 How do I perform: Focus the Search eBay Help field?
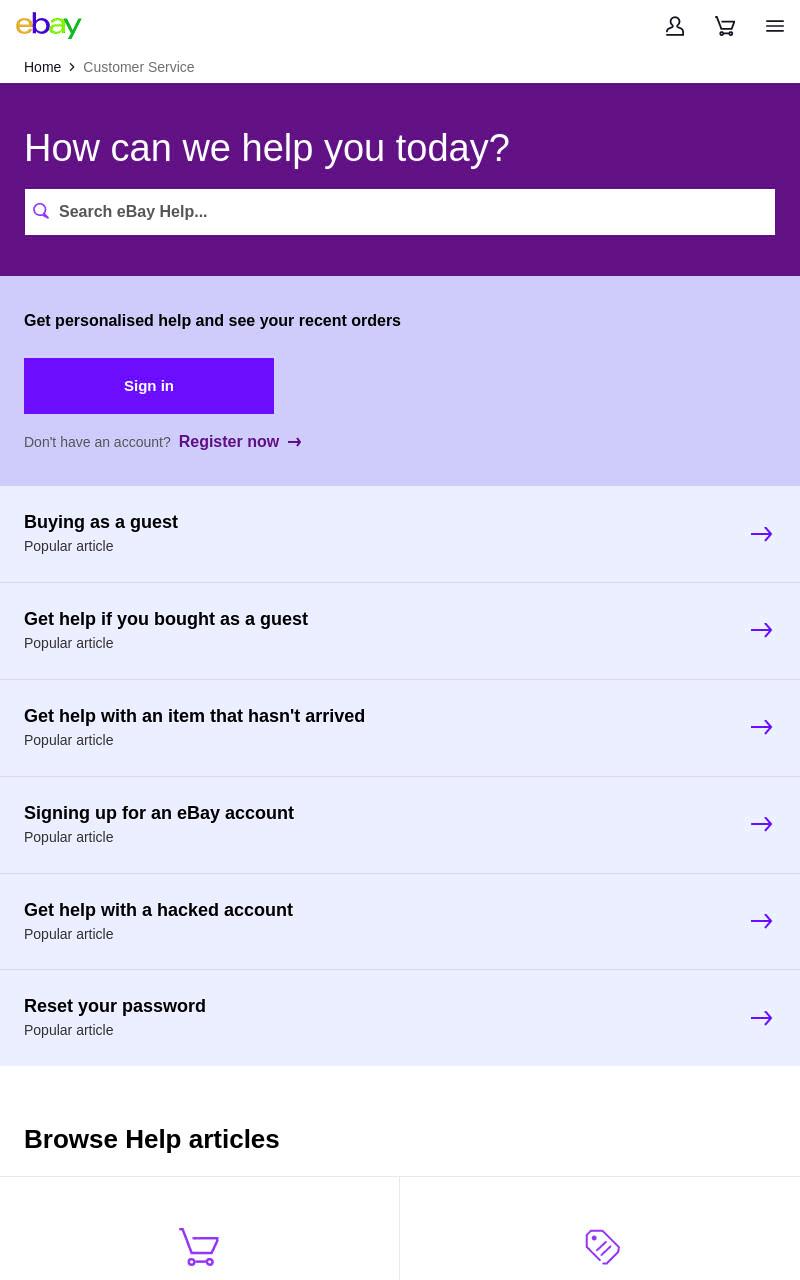(x=400, y=212)
